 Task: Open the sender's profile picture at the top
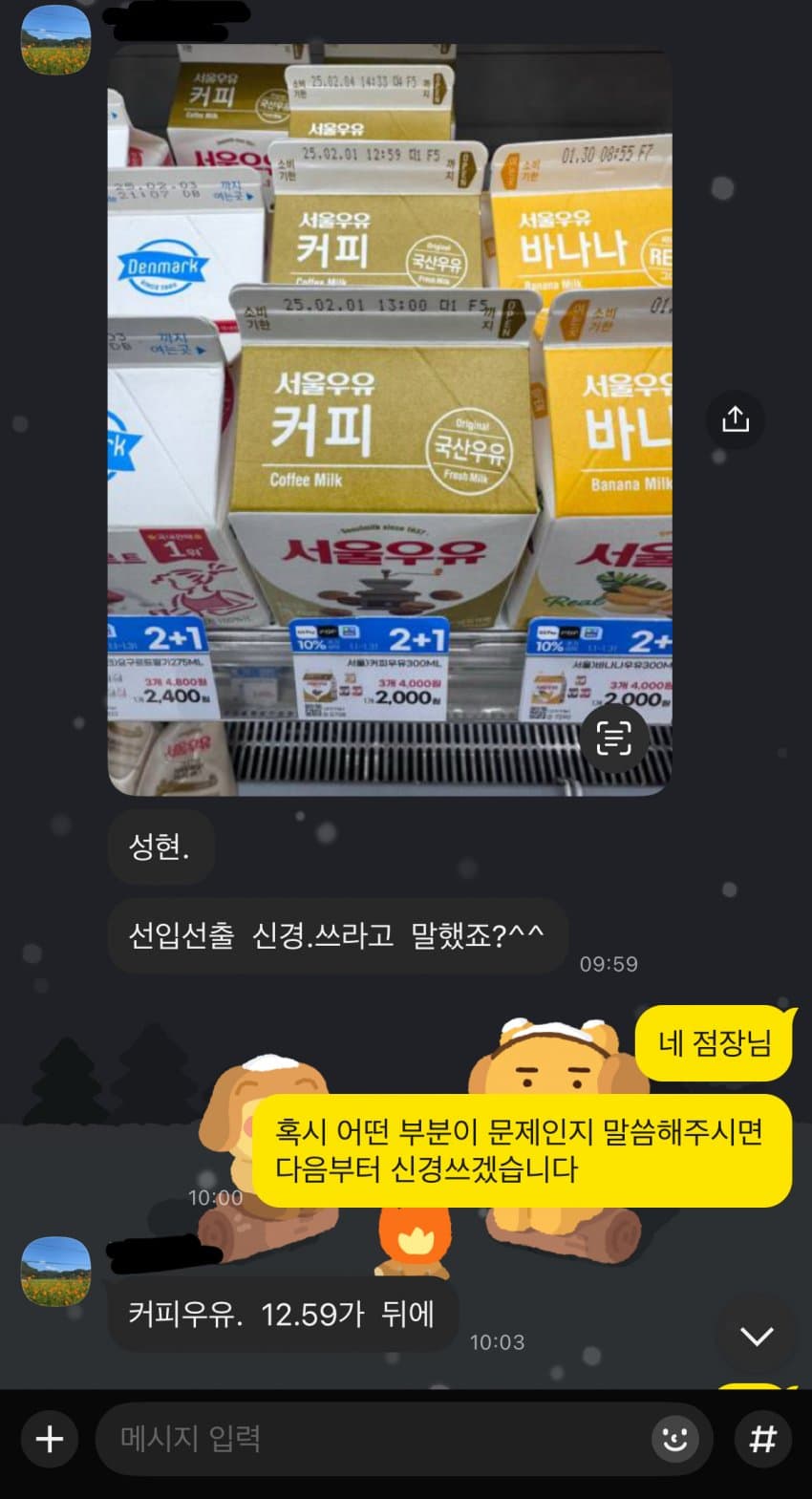55,38
